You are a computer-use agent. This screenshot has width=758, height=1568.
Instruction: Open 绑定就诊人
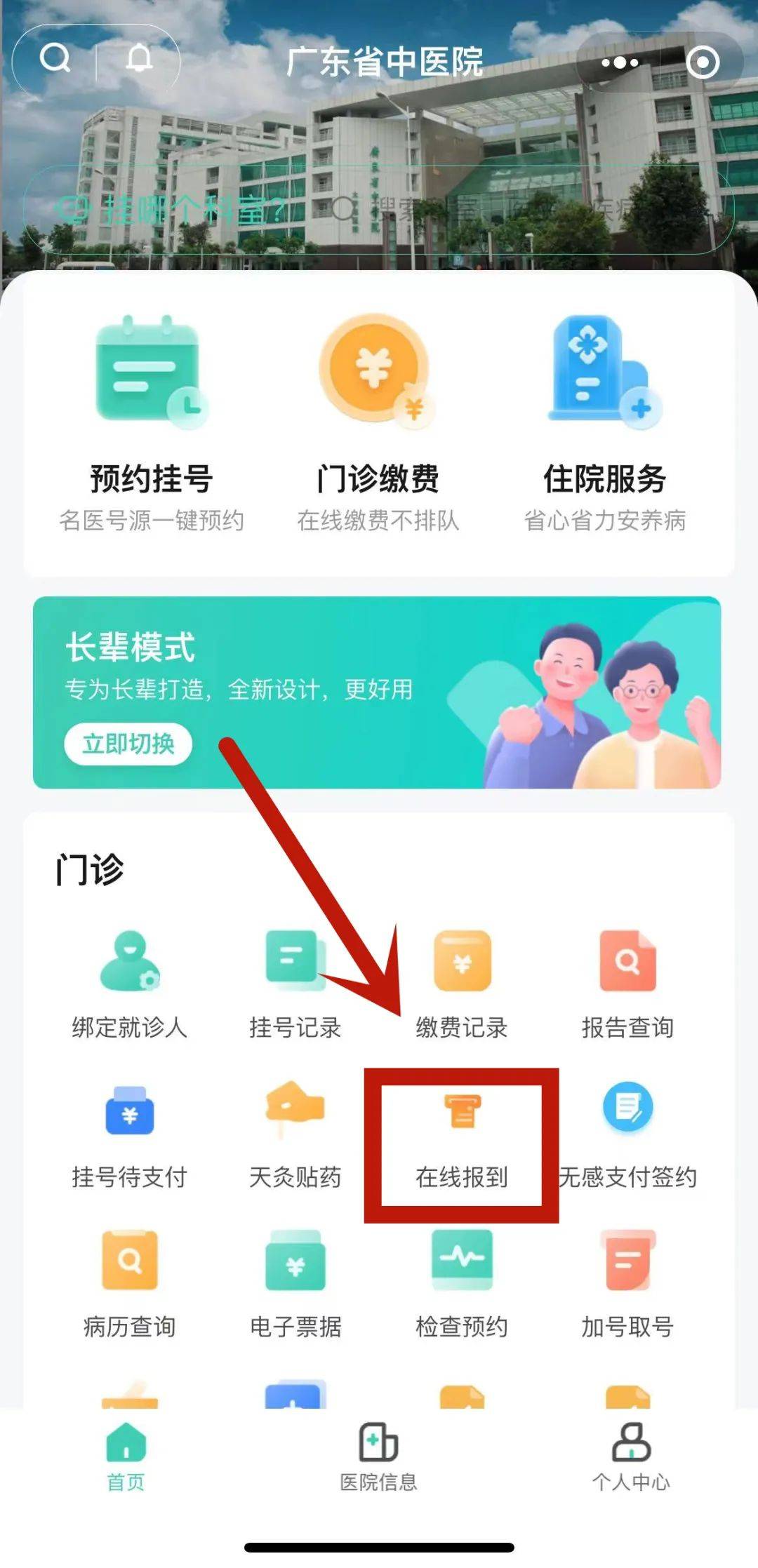[x=129, y=983]
